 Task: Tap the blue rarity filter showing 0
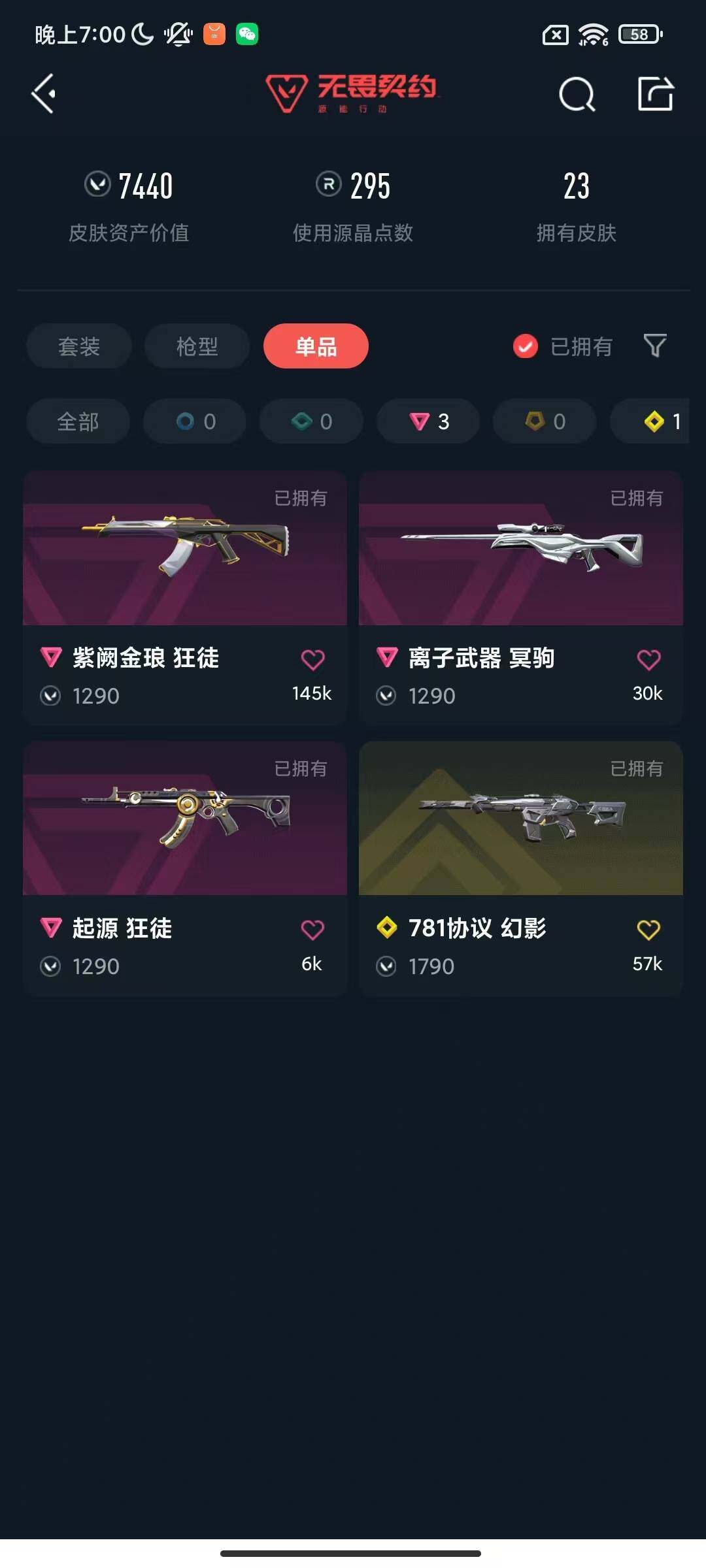coord(194,421)
